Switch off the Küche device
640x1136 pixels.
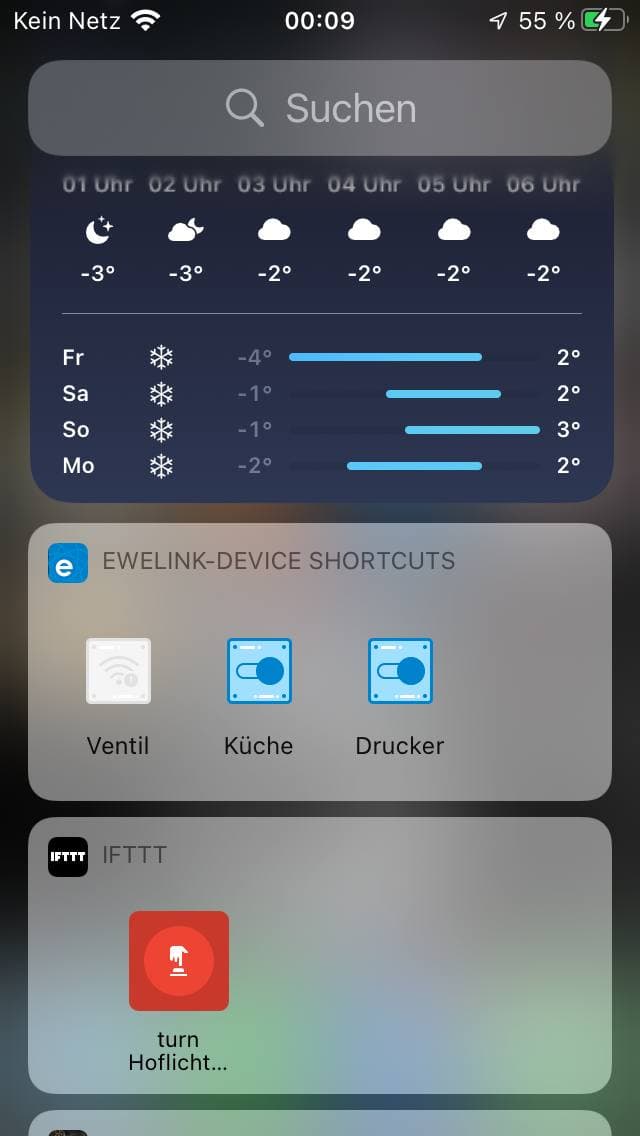point(259,671)
